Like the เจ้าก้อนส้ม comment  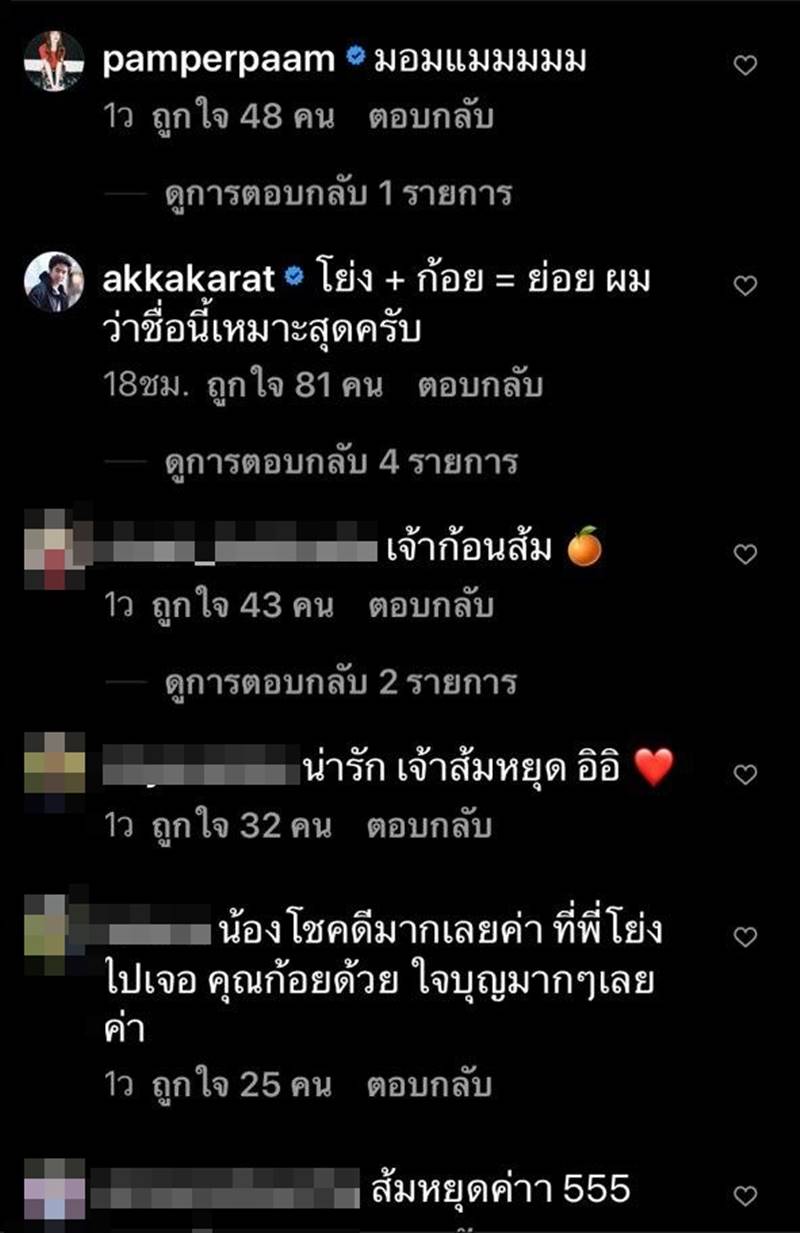point(745,554)
